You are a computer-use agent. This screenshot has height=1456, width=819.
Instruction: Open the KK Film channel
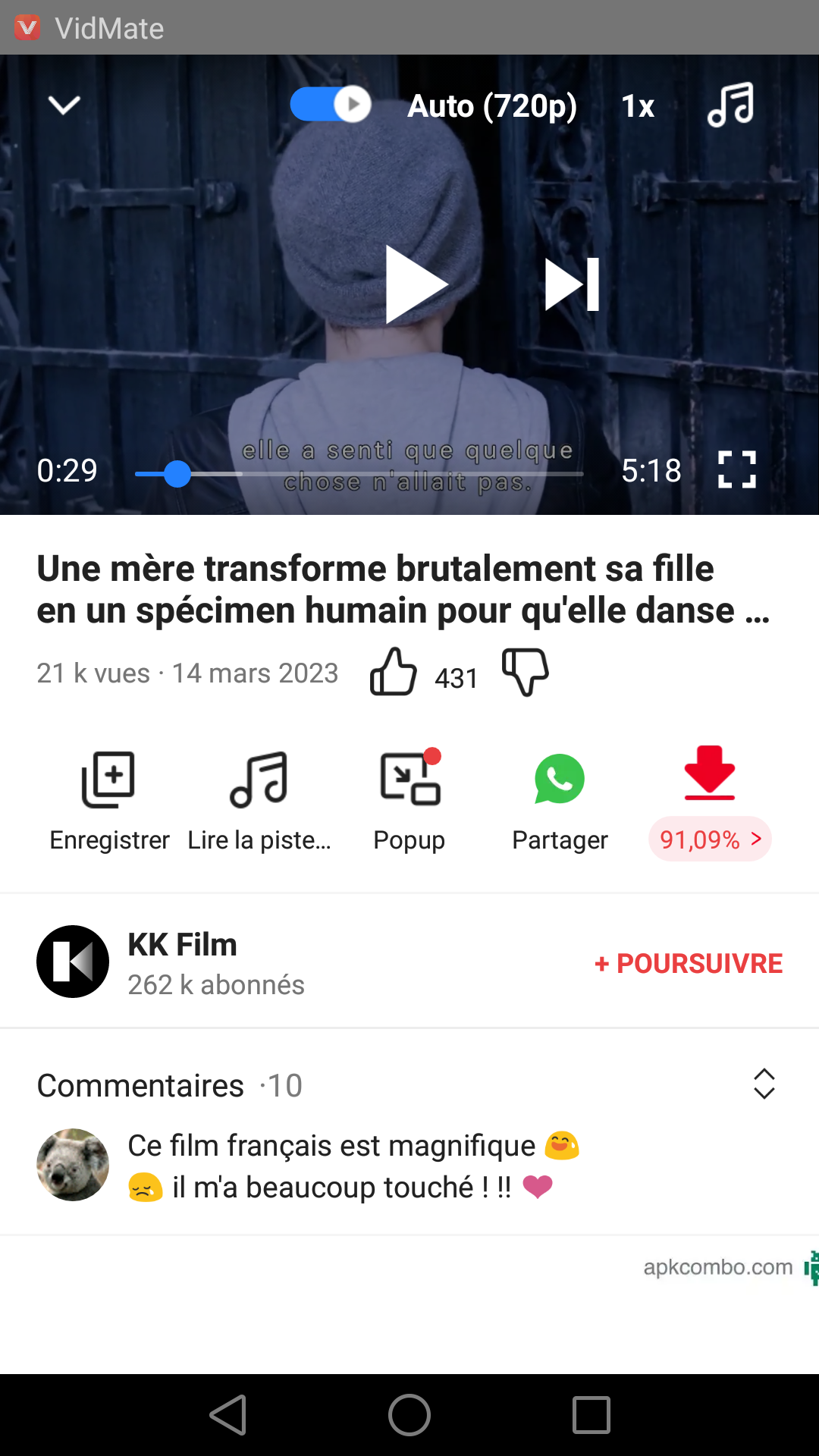(x=182, y=962)
